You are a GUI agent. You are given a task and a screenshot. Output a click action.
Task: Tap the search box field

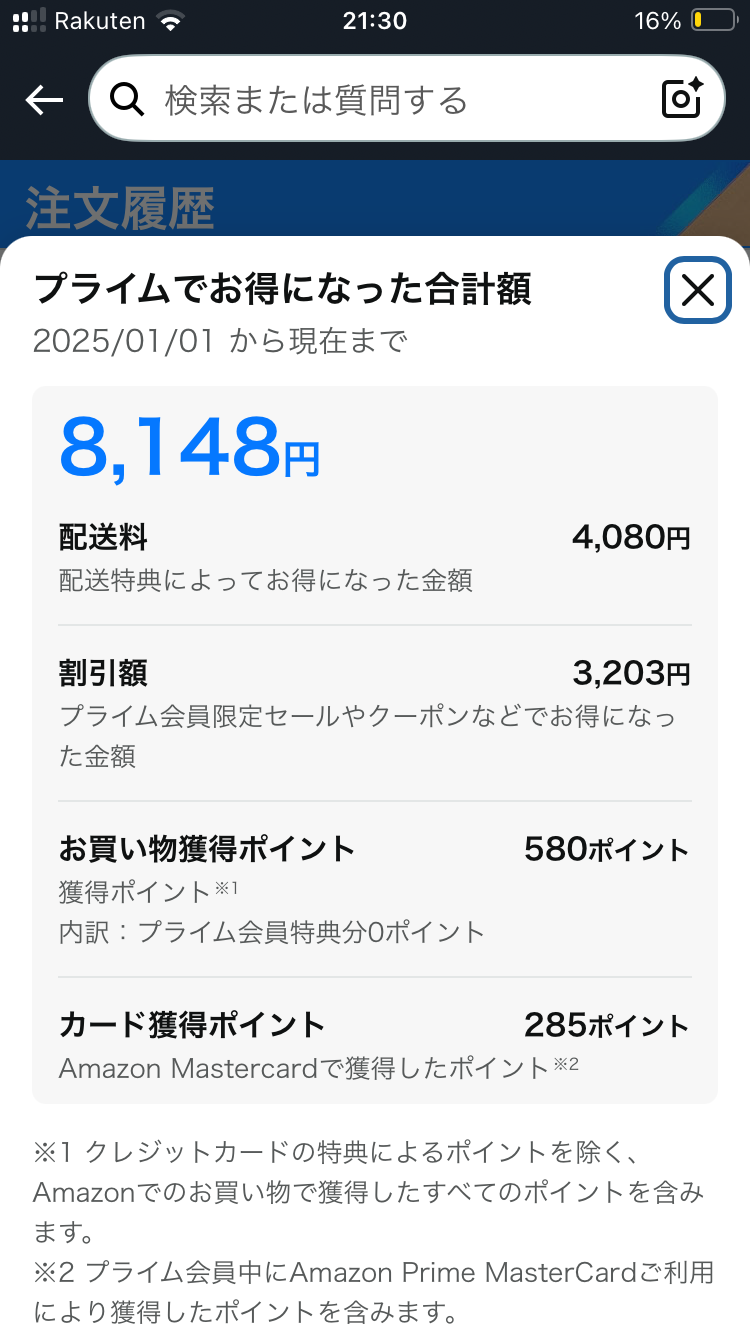[406, 99]
